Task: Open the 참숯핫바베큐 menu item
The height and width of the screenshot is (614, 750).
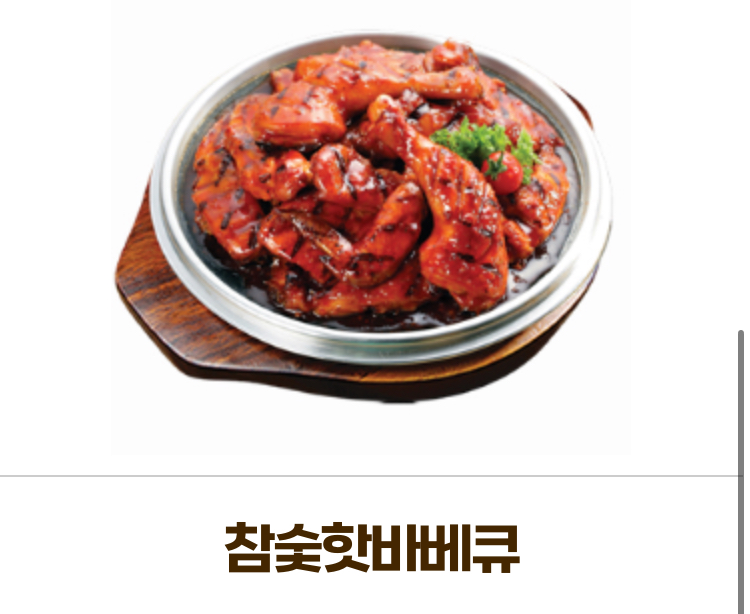Action: (372, 547)
